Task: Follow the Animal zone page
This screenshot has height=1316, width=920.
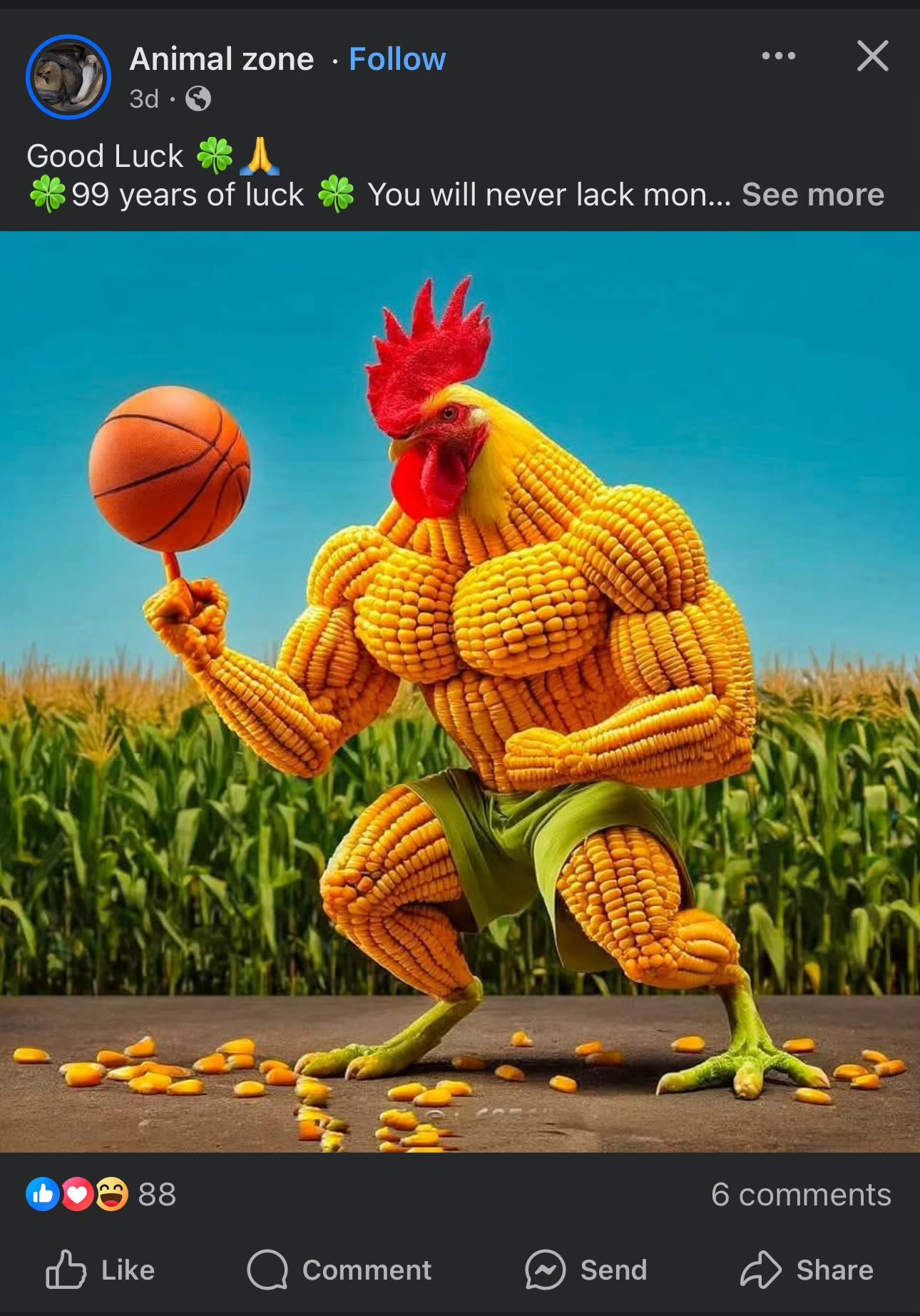Action: click(397, 59)
